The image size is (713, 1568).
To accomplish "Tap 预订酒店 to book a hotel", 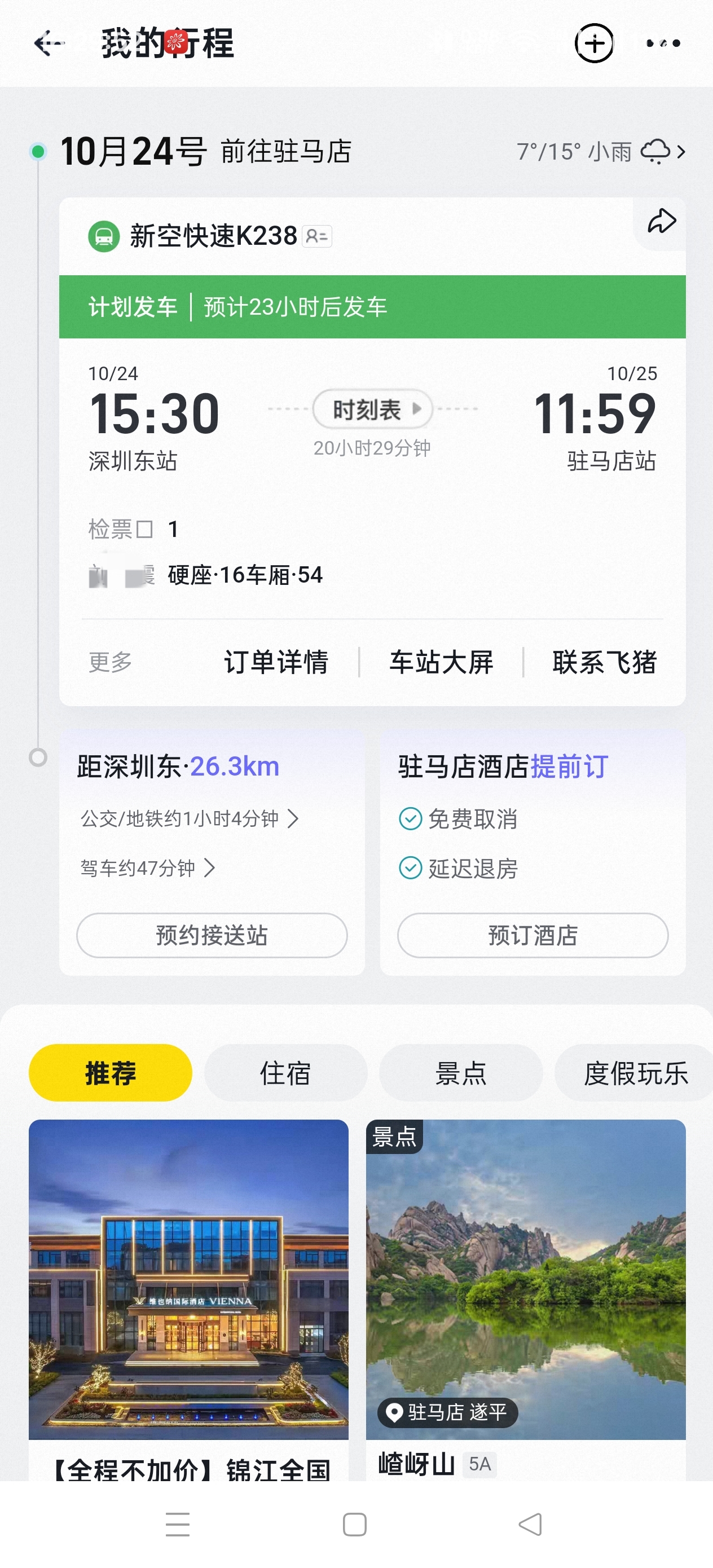I will 532,936.
